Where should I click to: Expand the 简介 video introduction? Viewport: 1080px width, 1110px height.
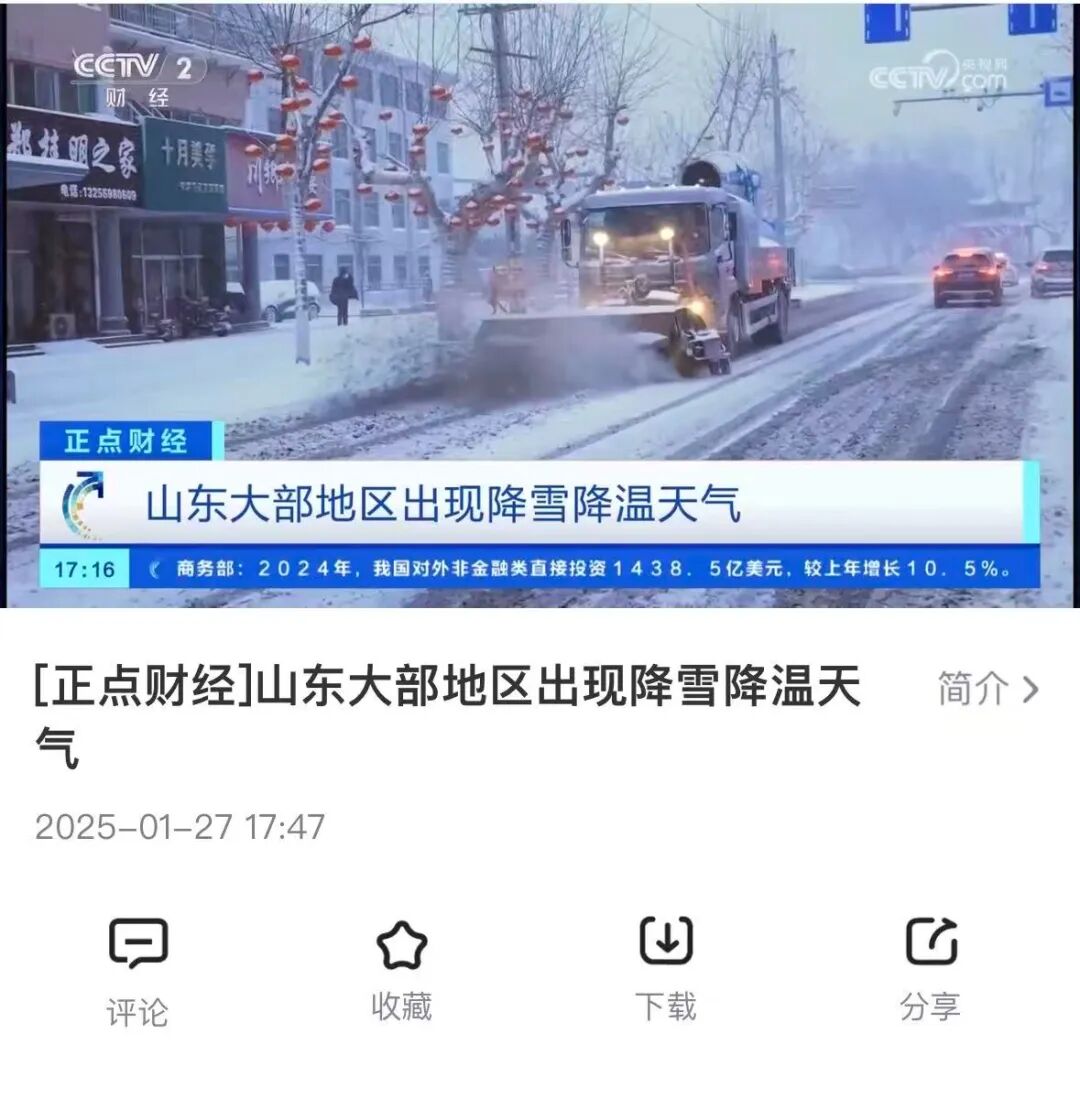point(988,689)
